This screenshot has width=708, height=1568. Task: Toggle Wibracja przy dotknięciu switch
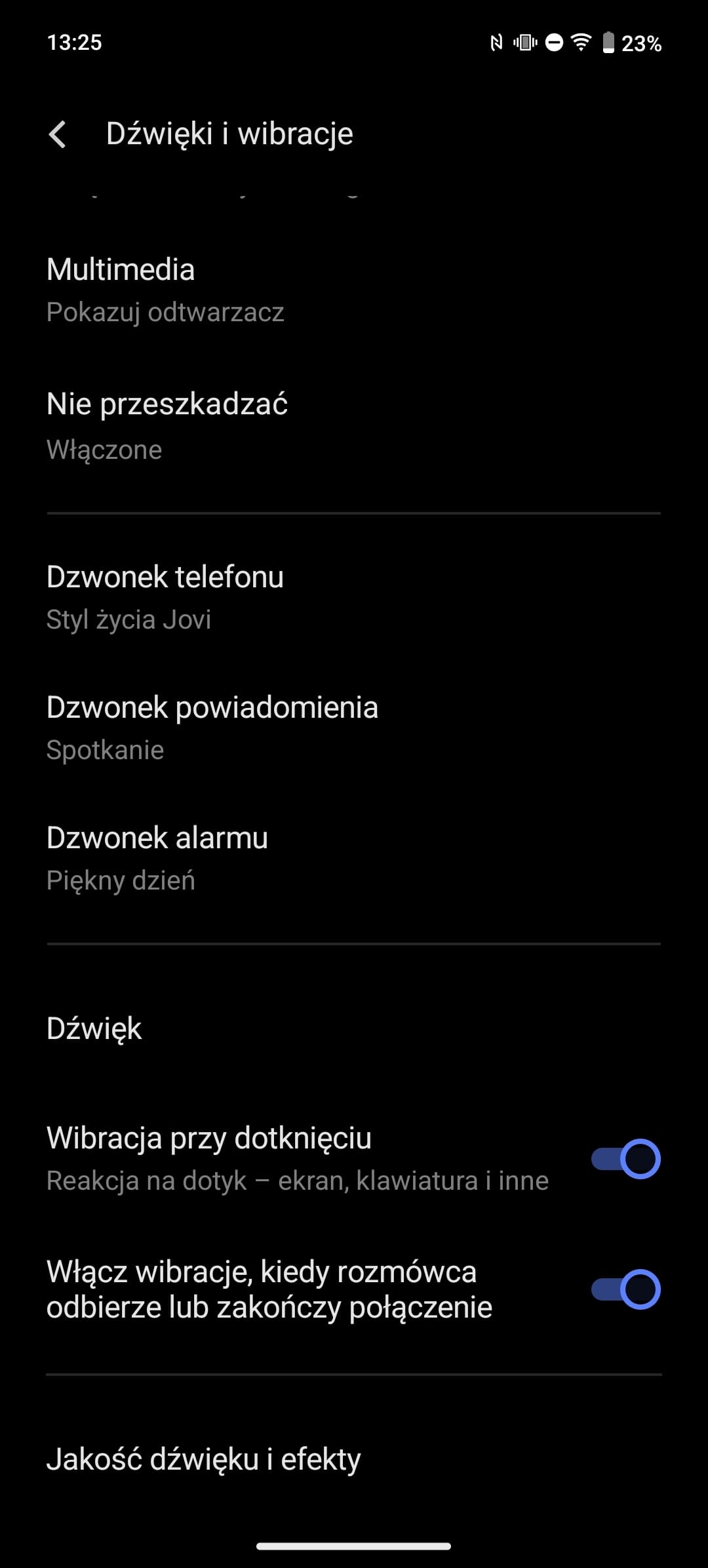tap(625, 1158)
